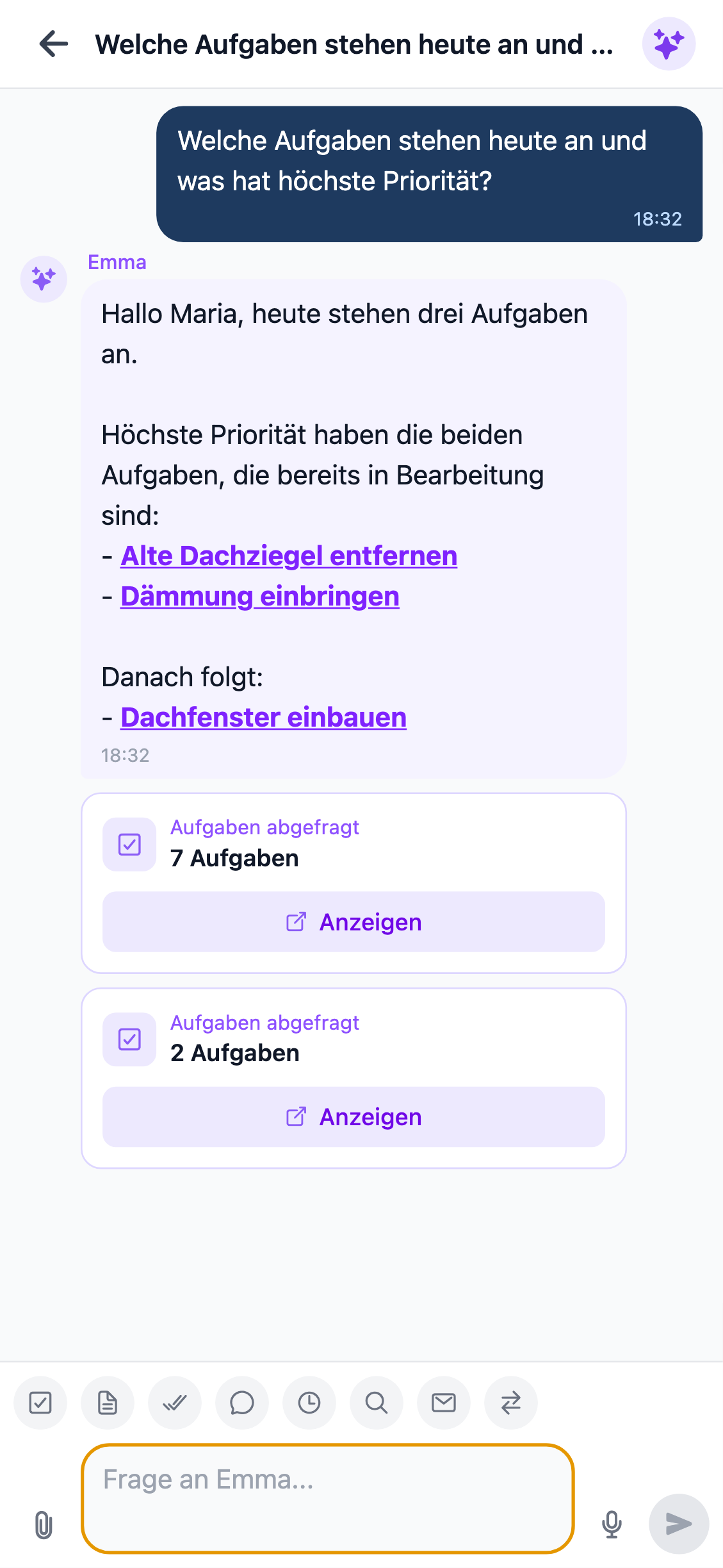723x1568 pixels.
Task: Tap the envelope mail shortcut icon
Action: click(444, 1403)
